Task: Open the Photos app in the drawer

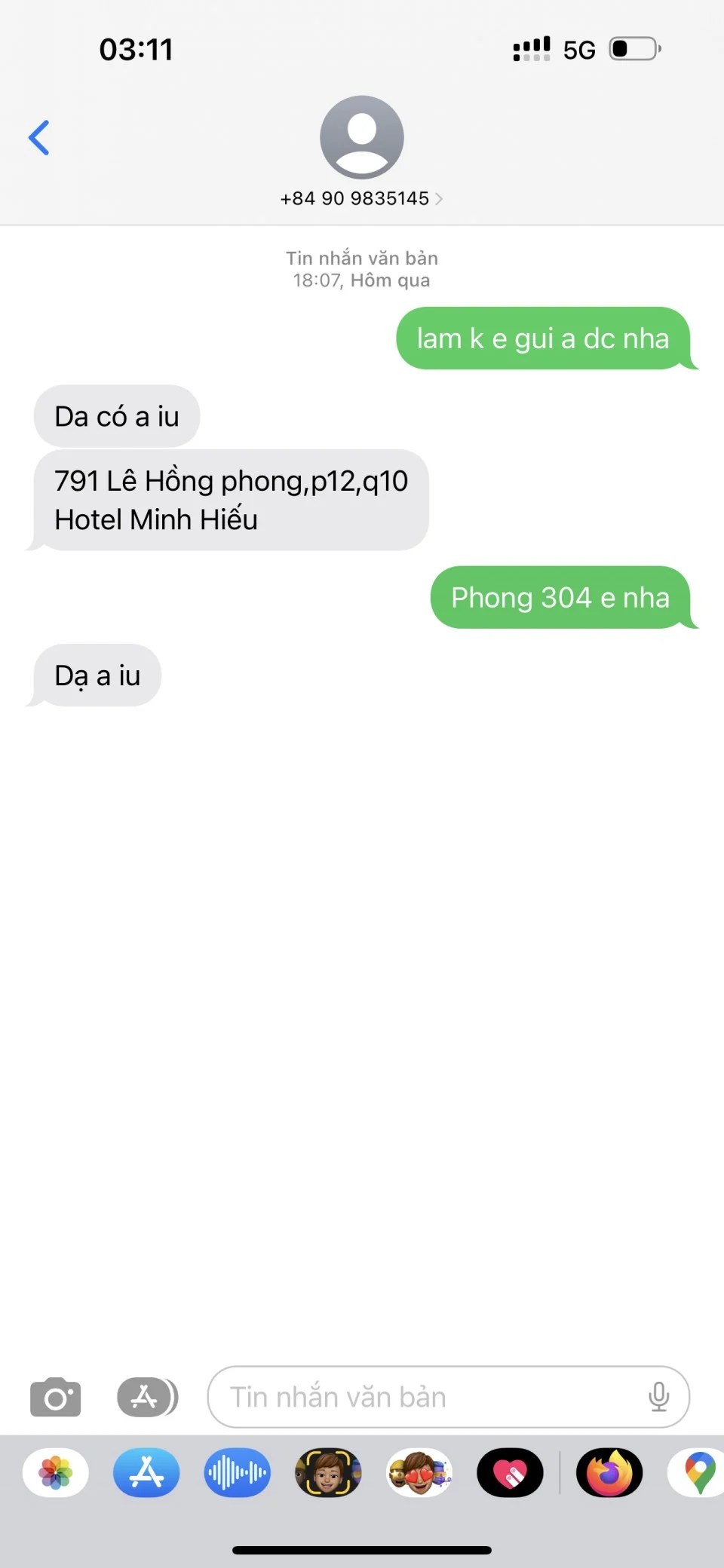Action: point(56,1472)
